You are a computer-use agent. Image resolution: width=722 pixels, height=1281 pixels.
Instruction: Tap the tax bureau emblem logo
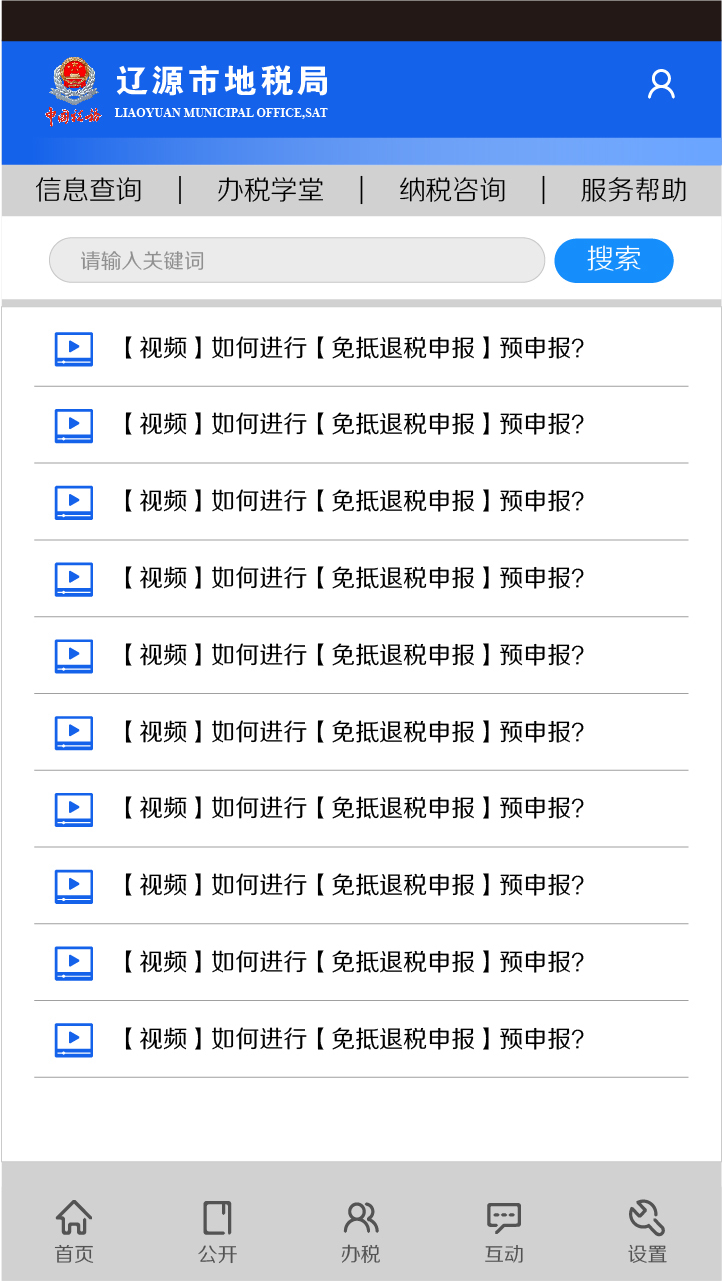point(72,90)
